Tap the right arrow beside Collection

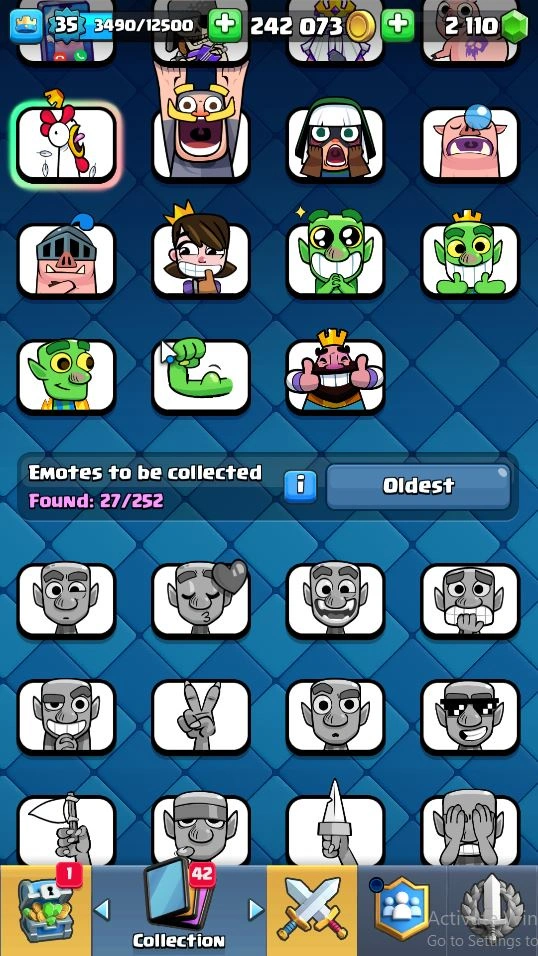coord(257,910)
